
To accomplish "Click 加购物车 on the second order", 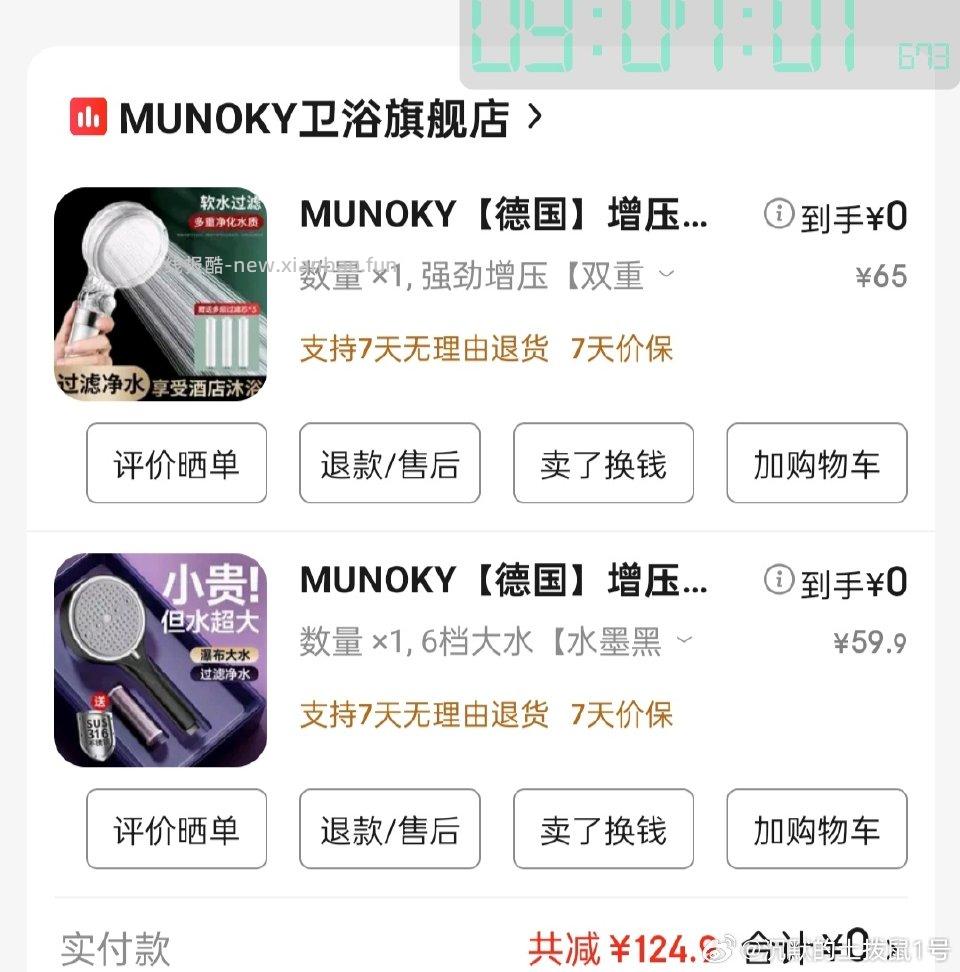I will (816, 829).
